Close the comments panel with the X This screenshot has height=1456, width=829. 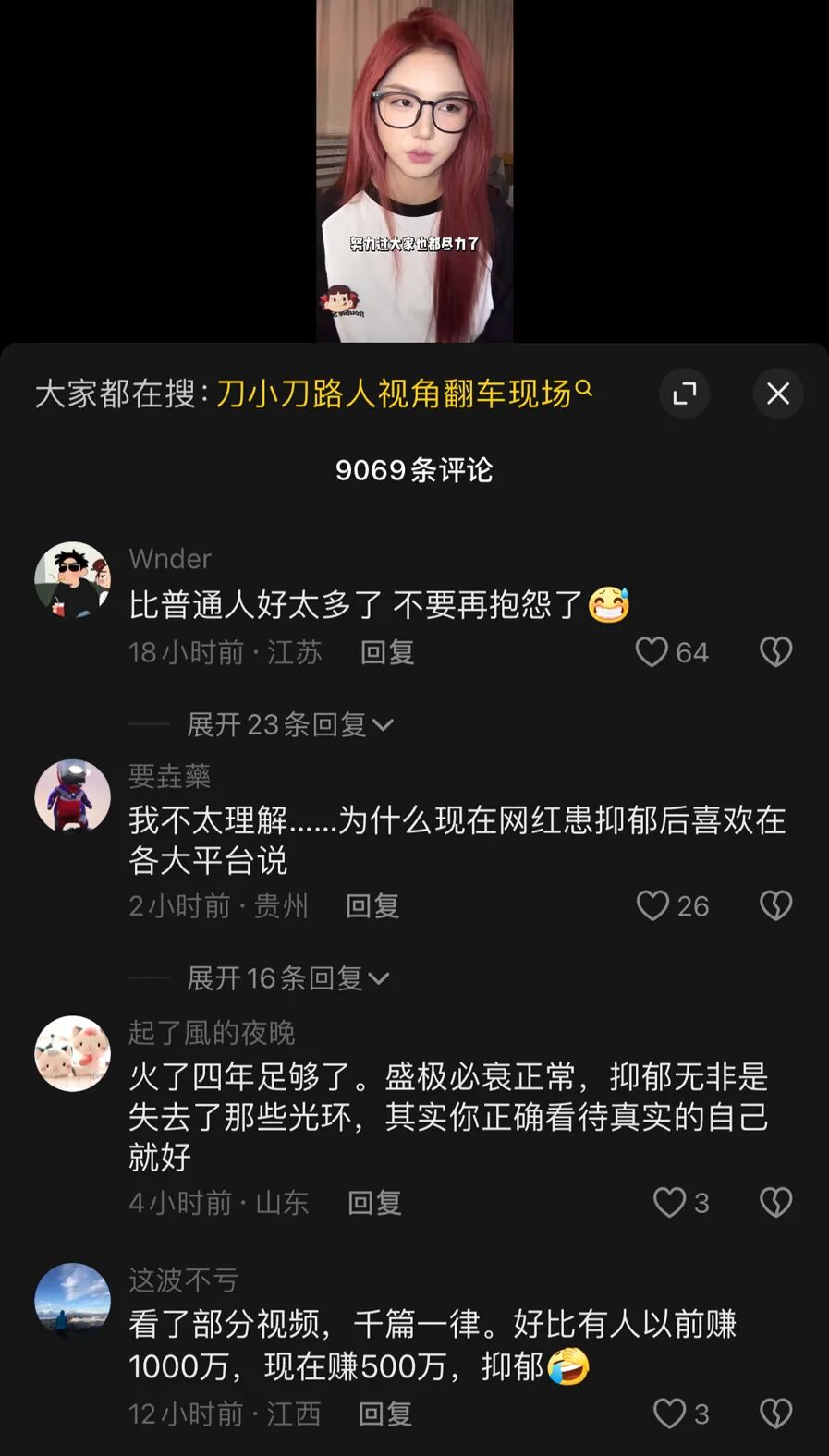pyautogui.click(x=777, y=394)
